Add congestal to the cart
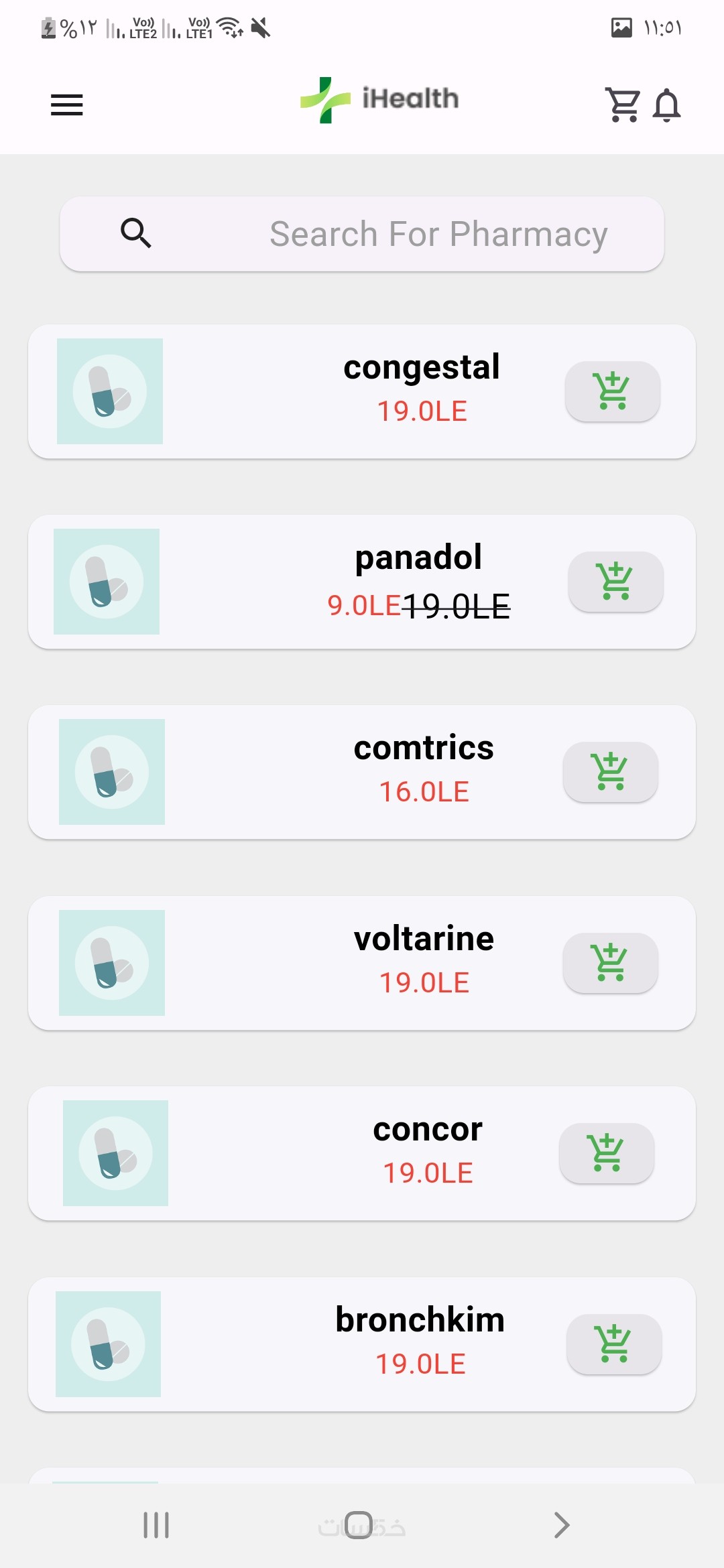The image size is (724, 1568). [612, 391]
